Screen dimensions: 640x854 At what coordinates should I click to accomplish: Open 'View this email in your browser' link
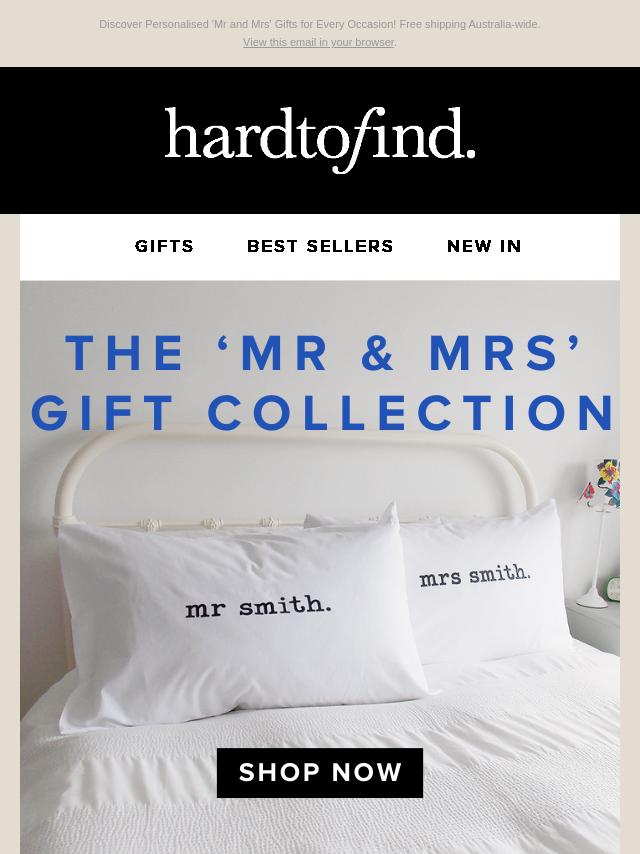318,42
